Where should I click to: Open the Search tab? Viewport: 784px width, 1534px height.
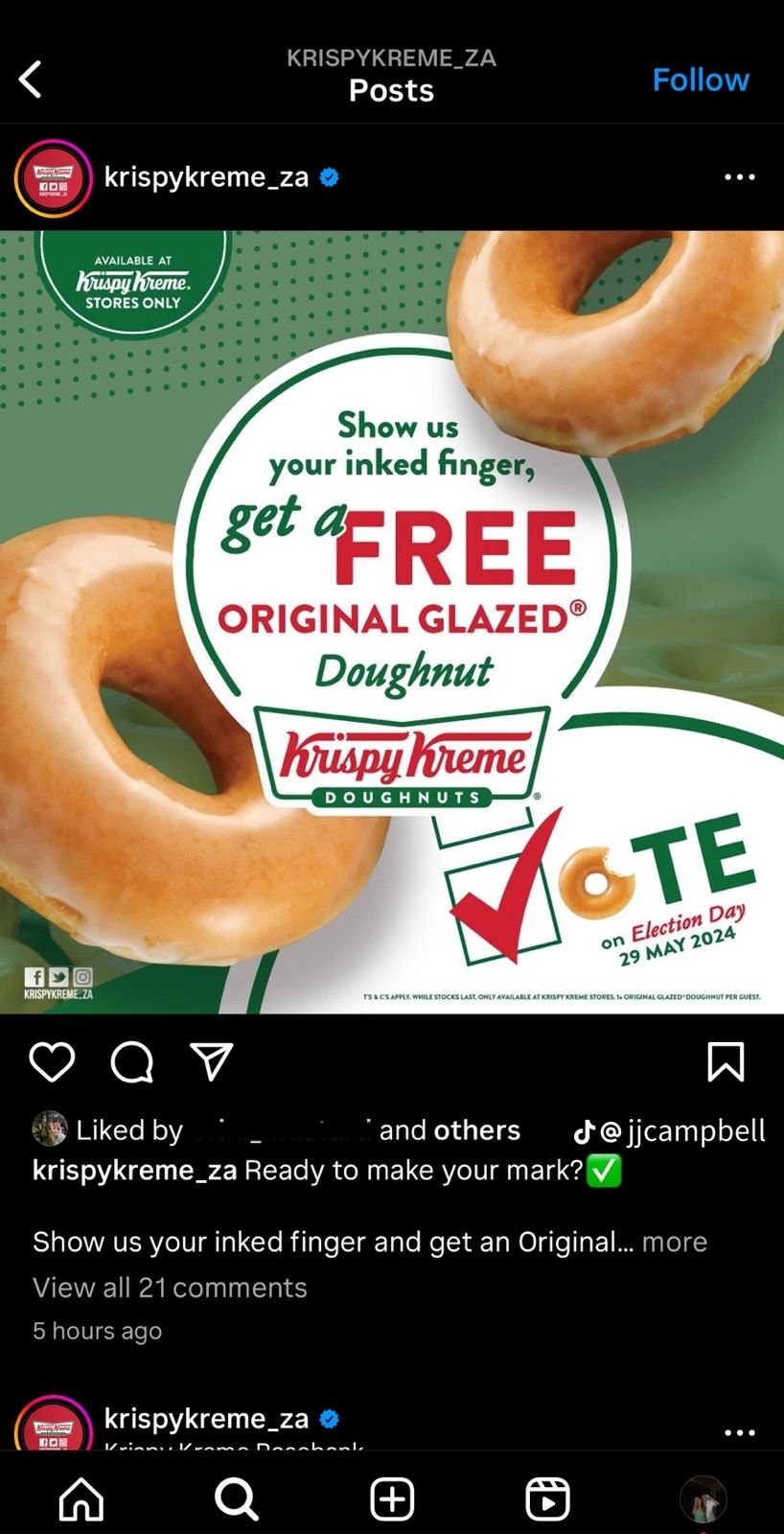pyautogui.click(x=237, y=1499)
